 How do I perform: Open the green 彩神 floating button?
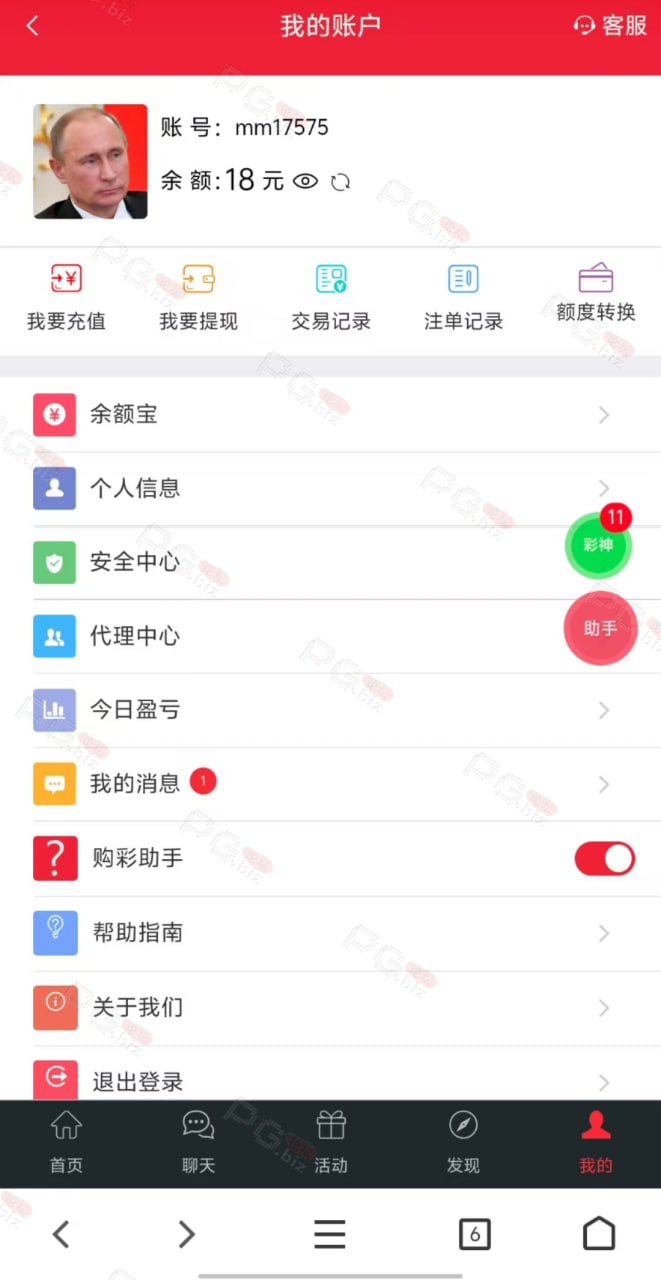[598, 545]
